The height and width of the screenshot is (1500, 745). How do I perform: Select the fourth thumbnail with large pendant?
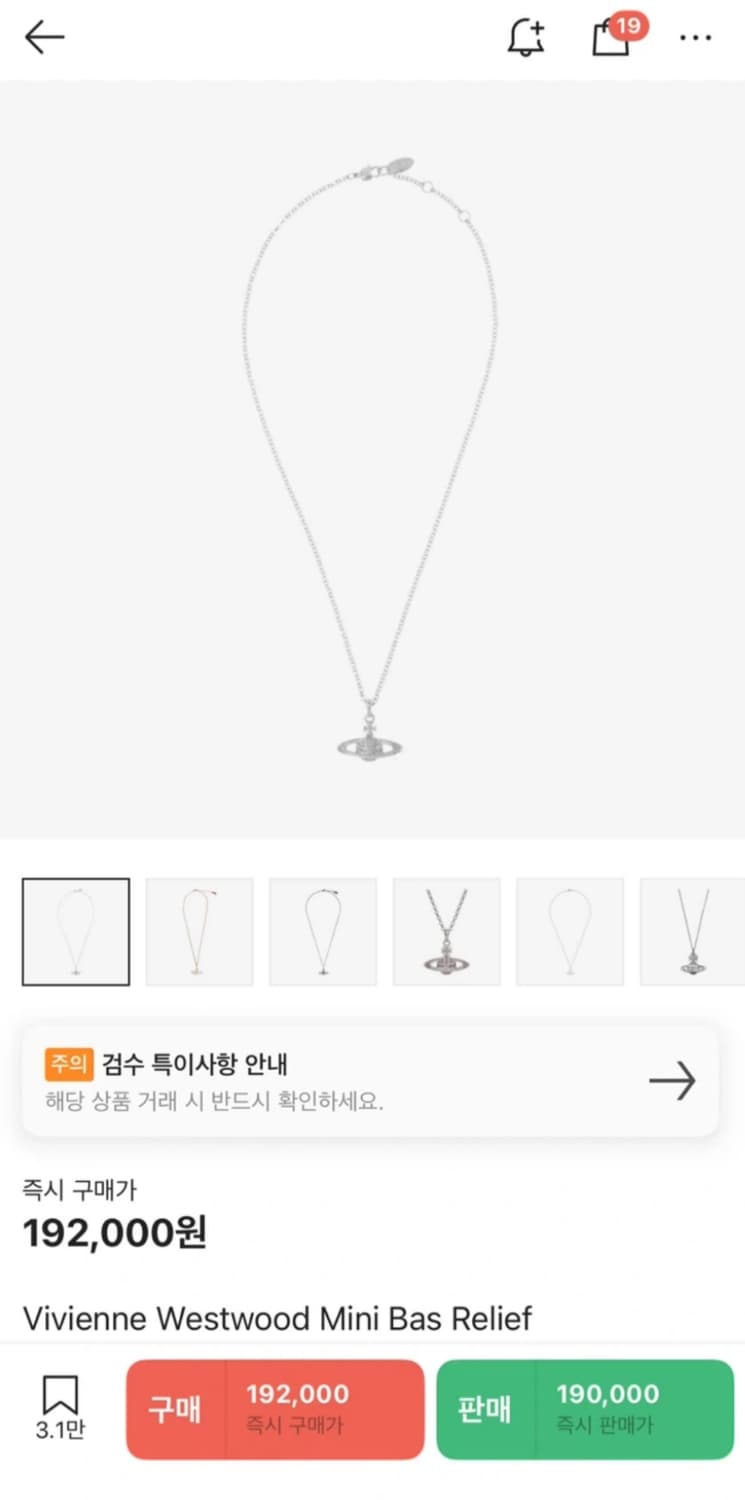(446, 929)
